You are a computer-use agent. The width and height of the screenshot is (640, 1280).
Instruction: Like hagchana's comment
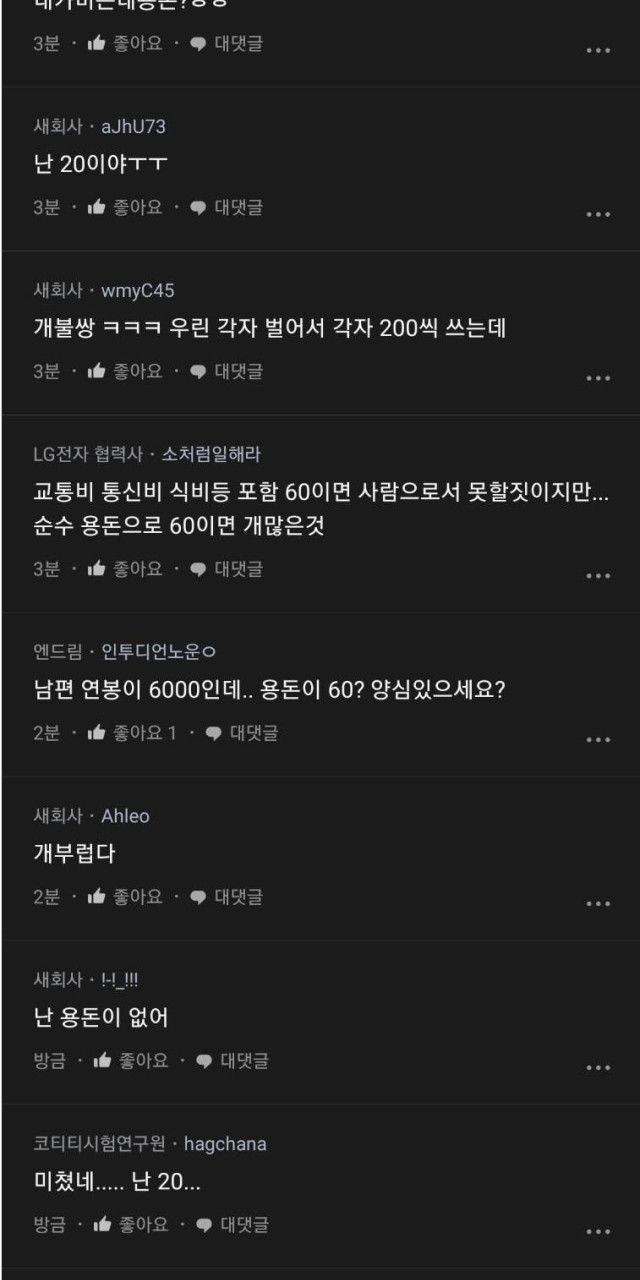(x=130, y=1225)
